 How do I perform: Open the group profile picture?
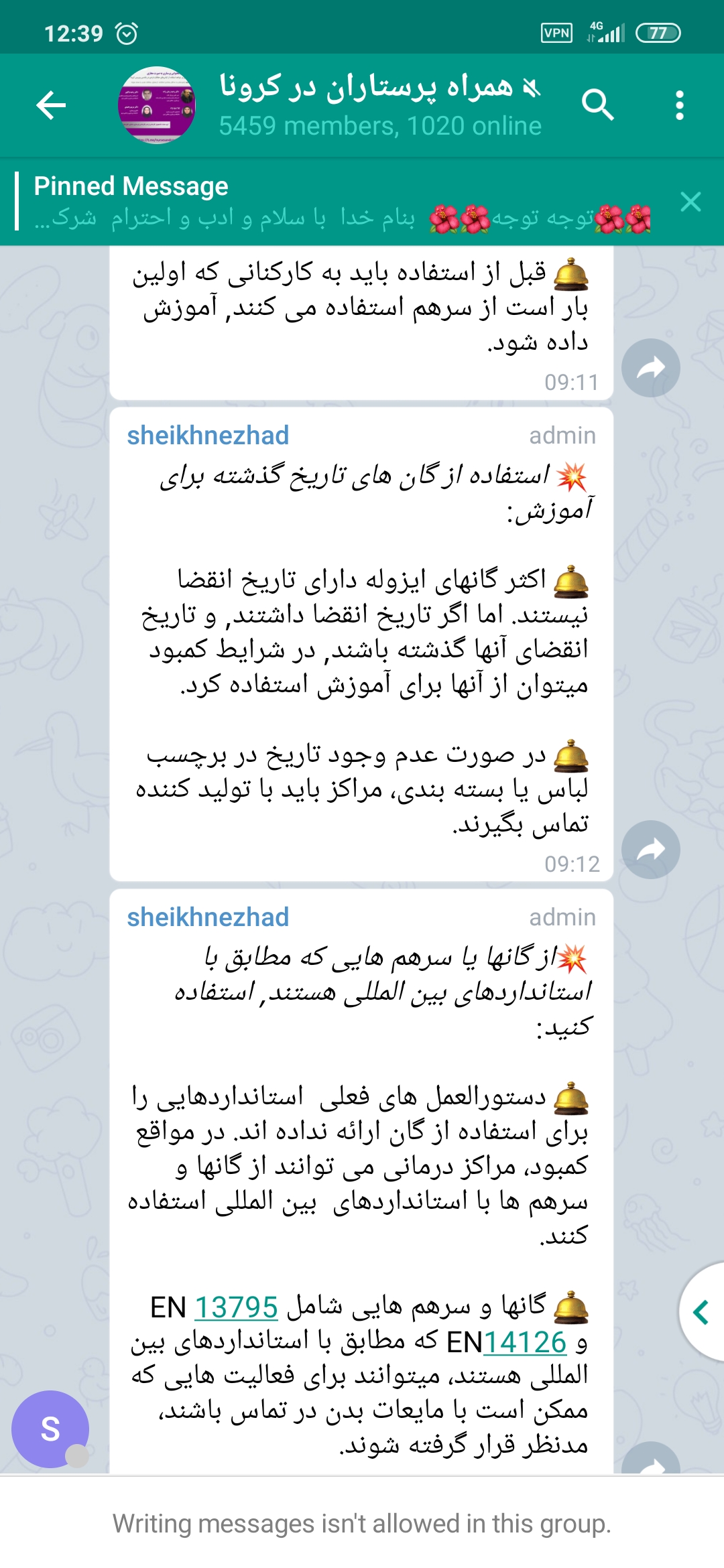click(157, 105)
